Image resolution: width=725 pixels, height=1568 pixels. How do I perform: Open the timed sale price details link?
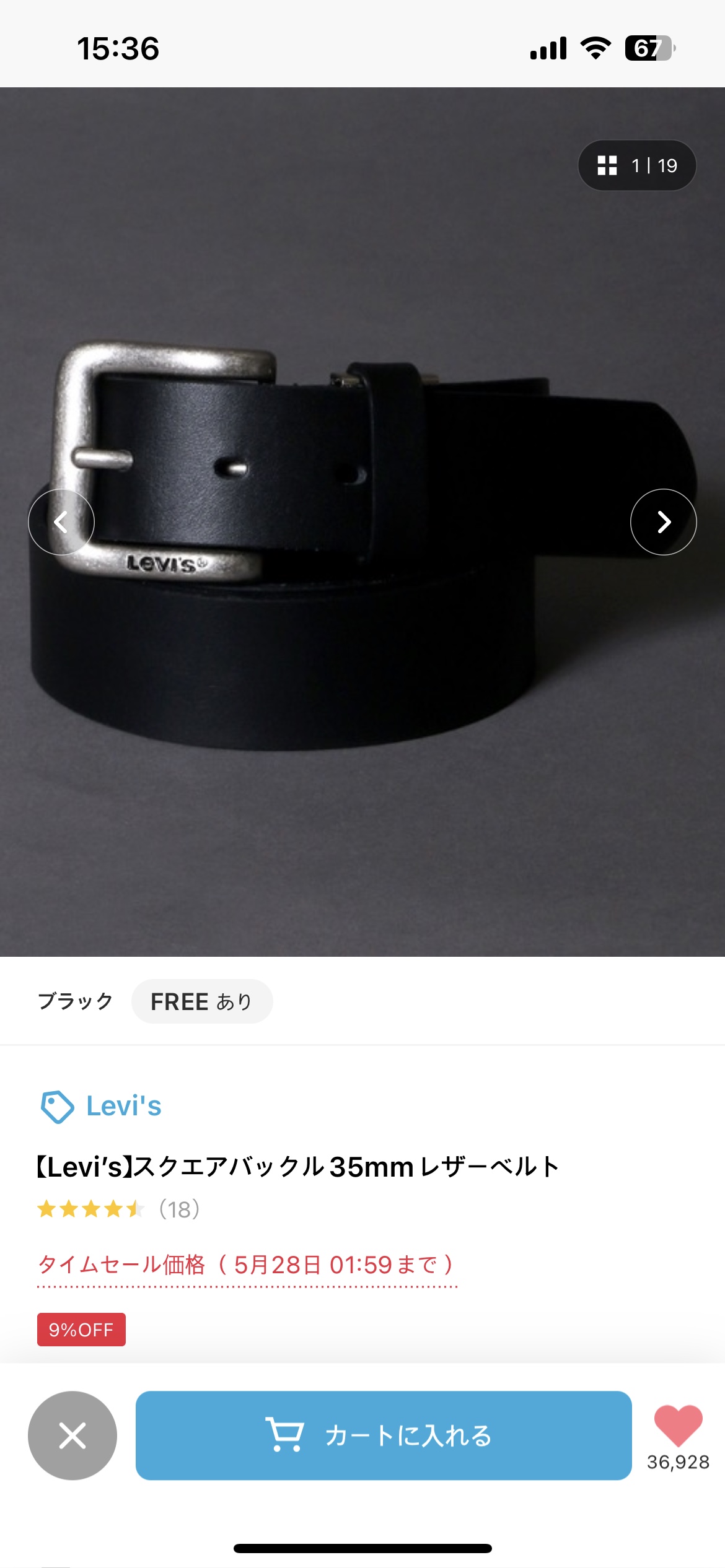point(246,1265)
